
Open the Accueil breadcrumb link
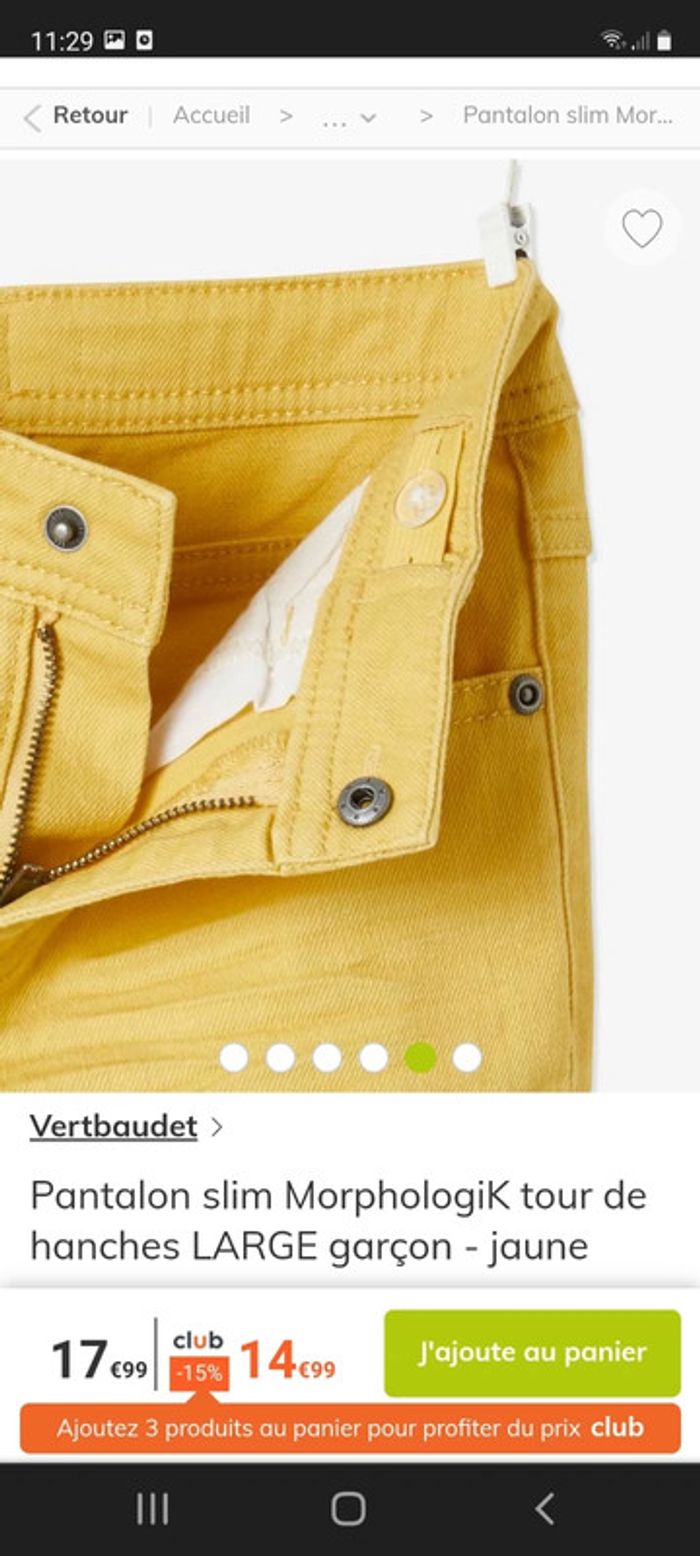pyautogui.click(x=211, y=116)
